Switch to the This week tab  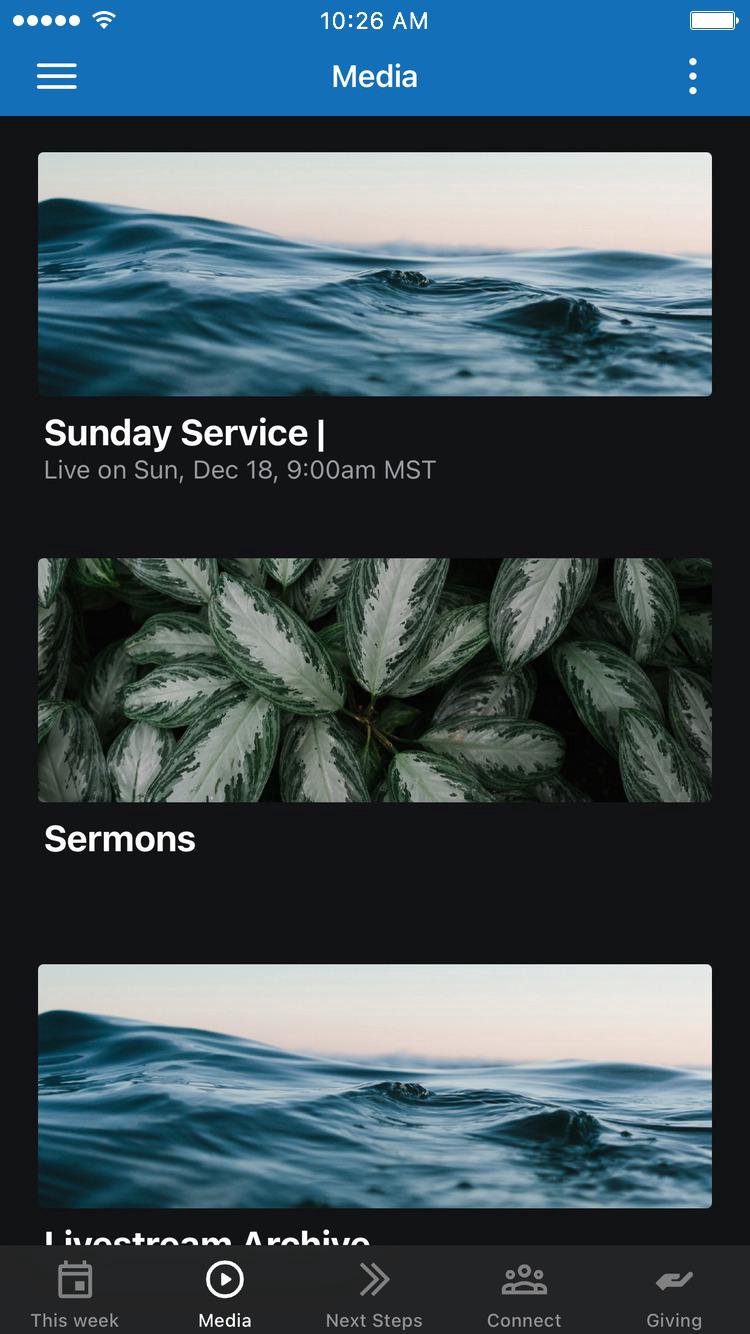pyautogui.click(x=75, y=1292)
